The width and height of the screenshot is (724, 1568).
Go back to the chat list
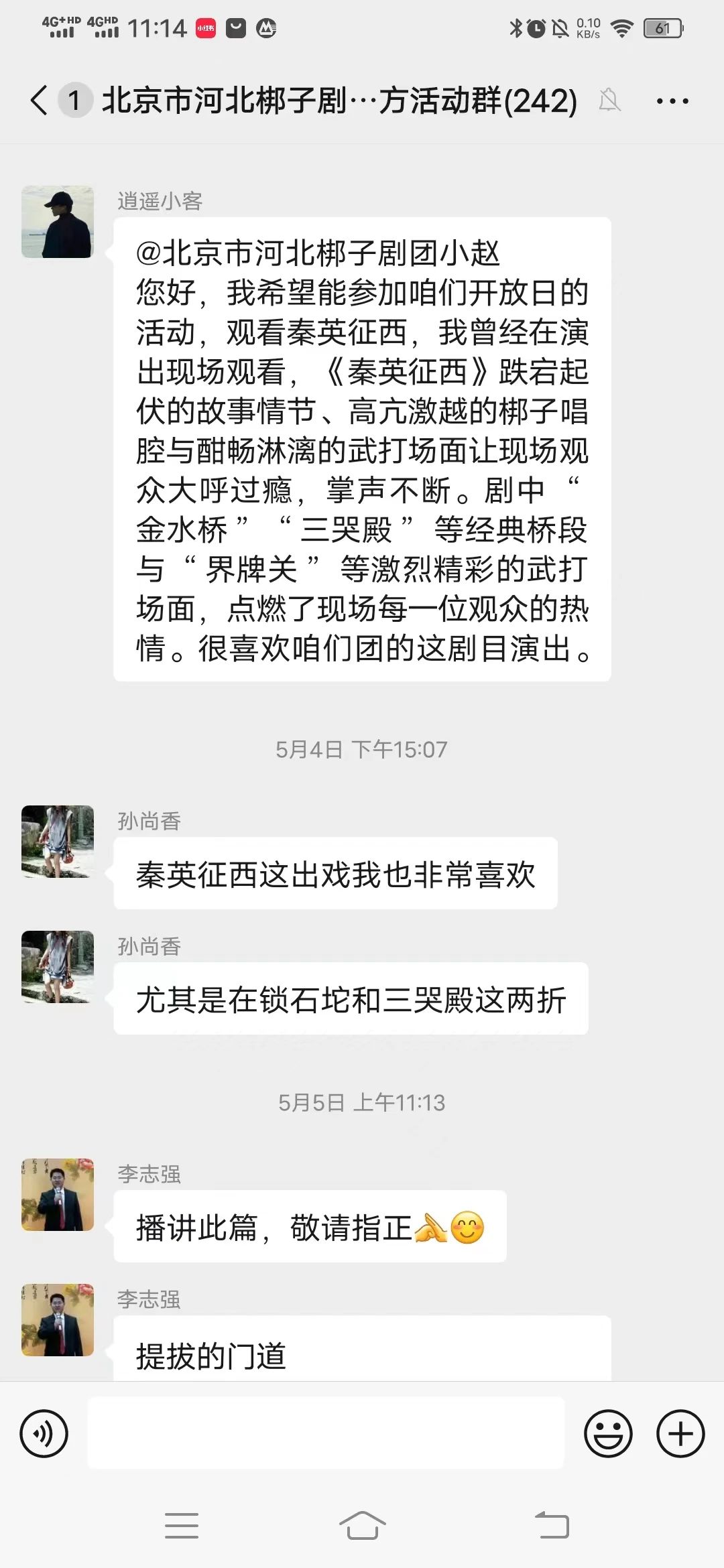[x=39, y=101]
